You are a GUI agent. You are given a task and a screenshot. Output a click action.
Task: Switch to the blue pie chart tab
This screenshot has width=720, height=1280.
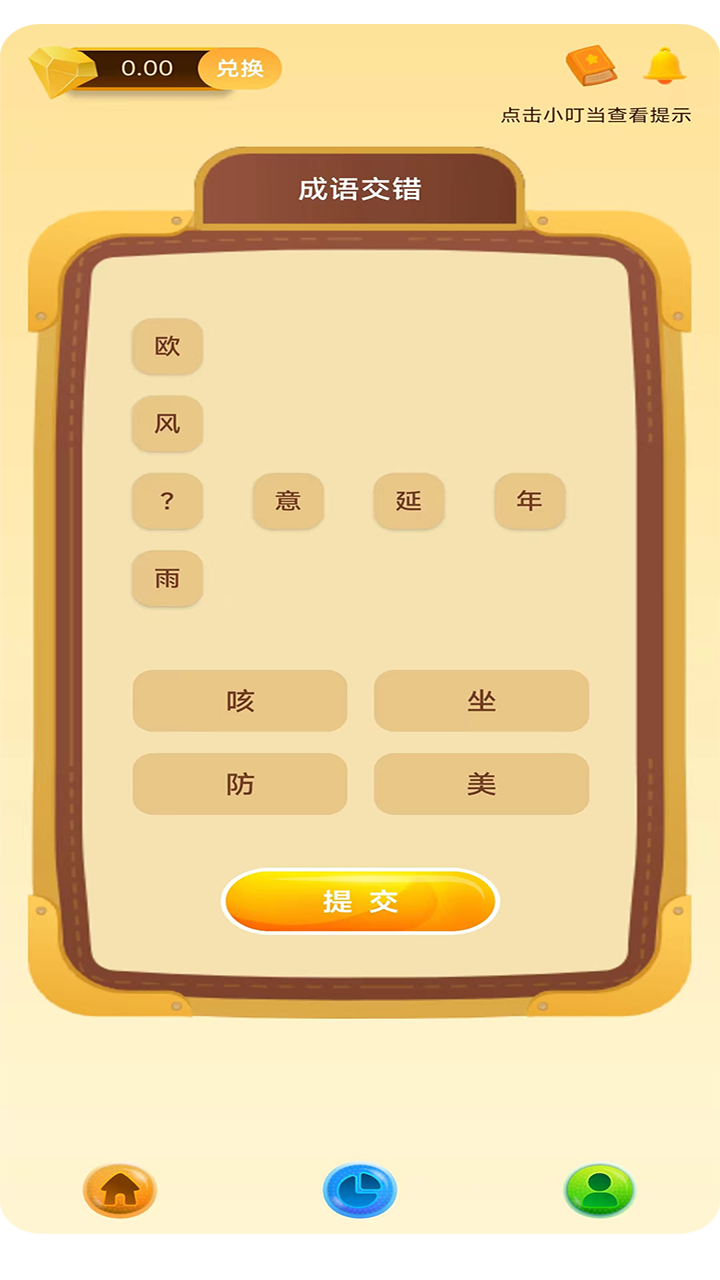[x=360, y=1190]
